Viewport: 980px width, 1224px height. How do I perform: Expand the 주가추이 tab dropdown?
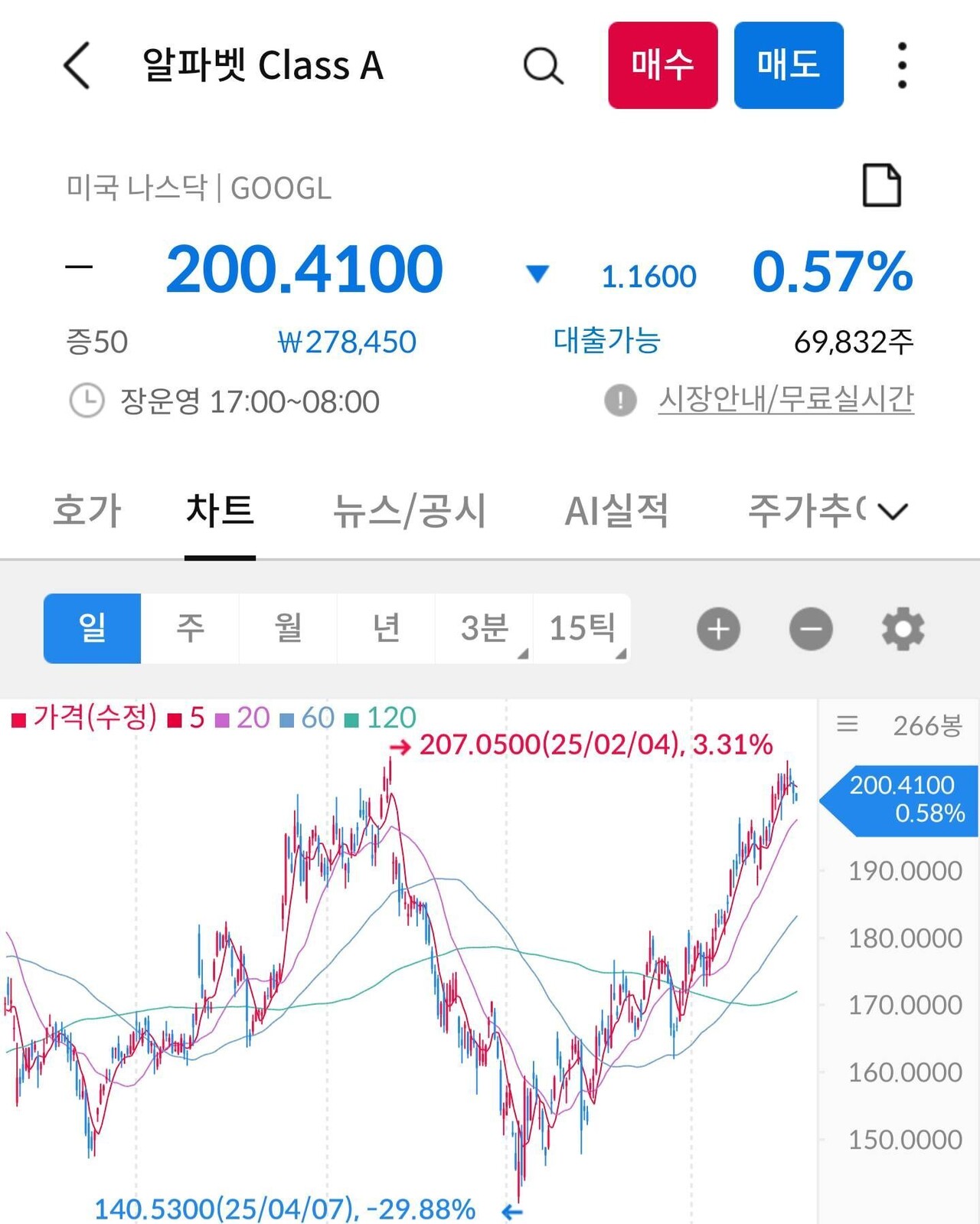point(893,509)
